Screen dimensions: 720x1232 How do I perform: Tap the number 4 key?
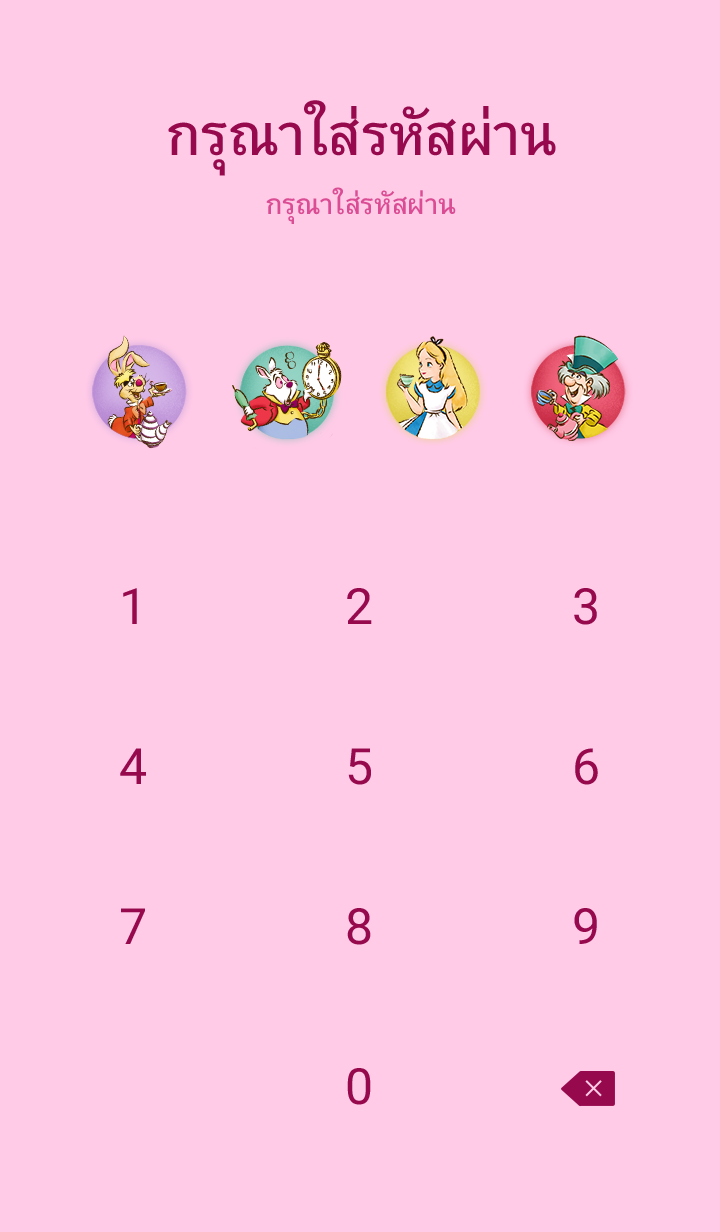[x=133, y=767]
